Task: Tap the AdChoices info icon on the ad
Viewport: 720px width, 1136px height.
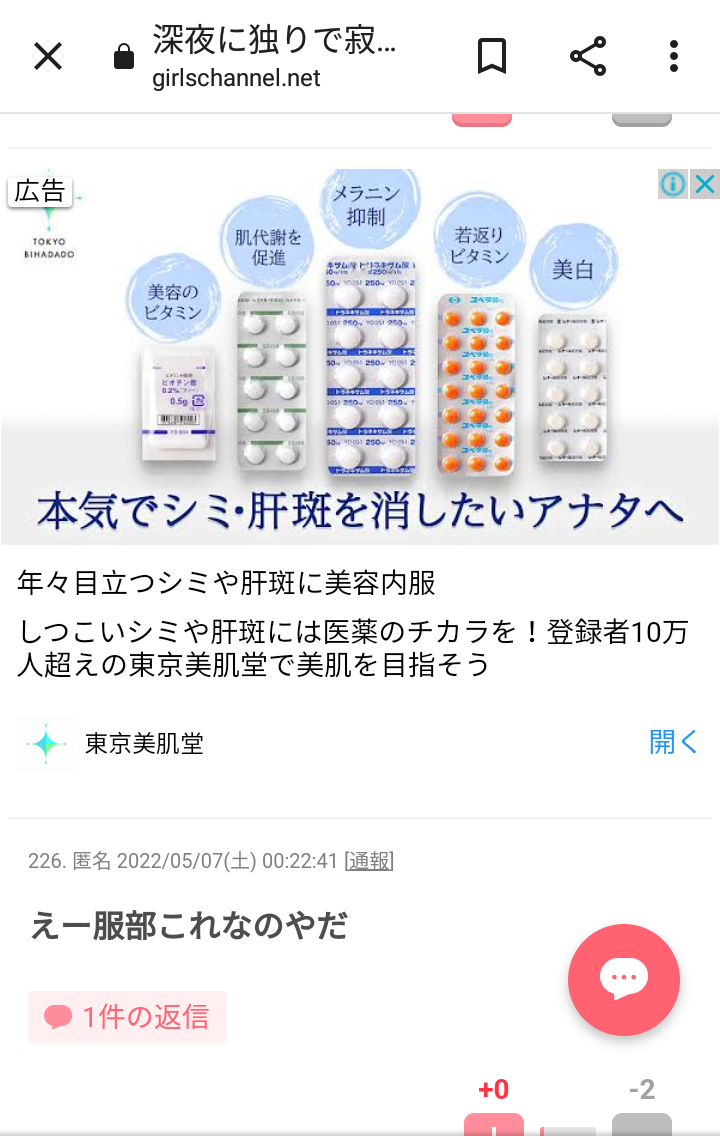Action: point(673,184)
